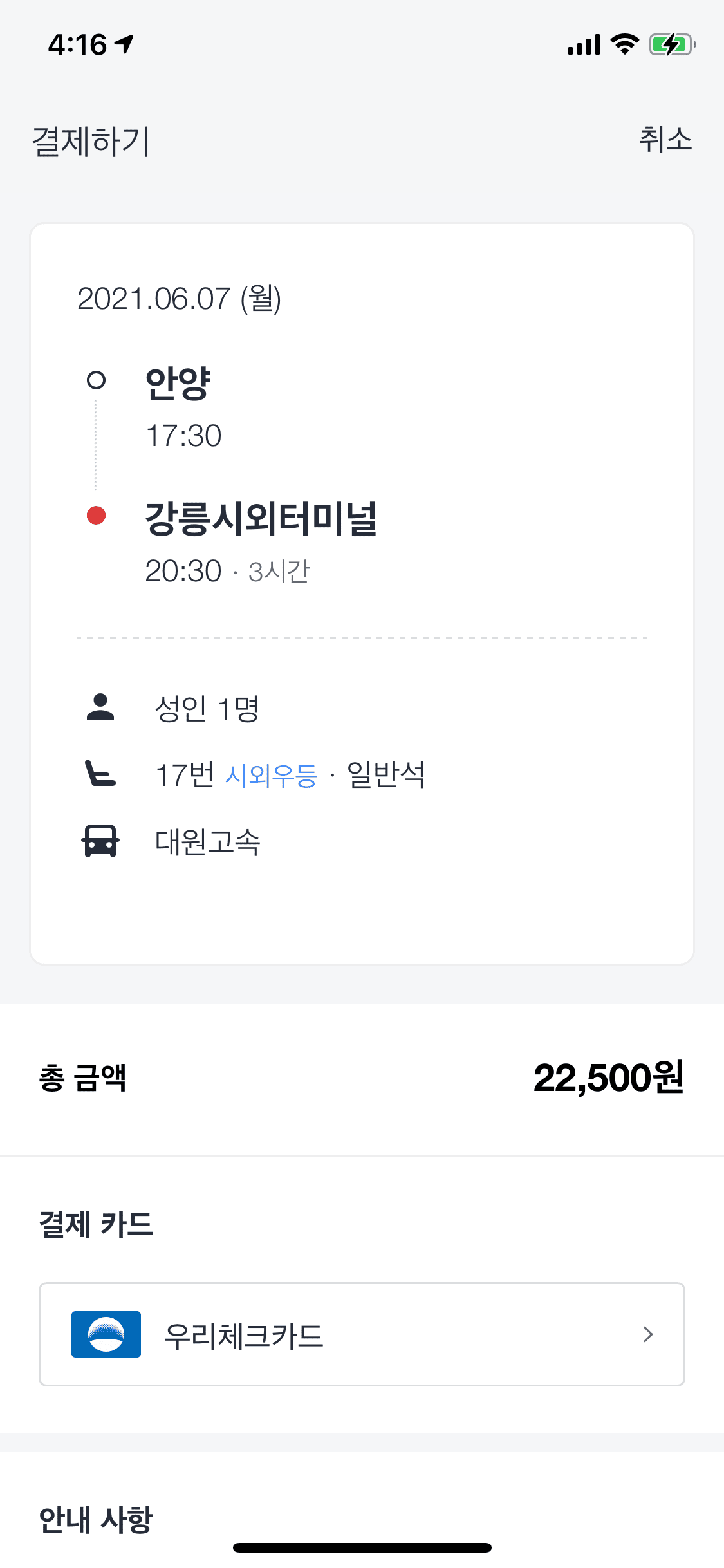Open 우리체크카드 to change the payment card
This screenshot has width=724, height=1568.
coord(362,1334)
